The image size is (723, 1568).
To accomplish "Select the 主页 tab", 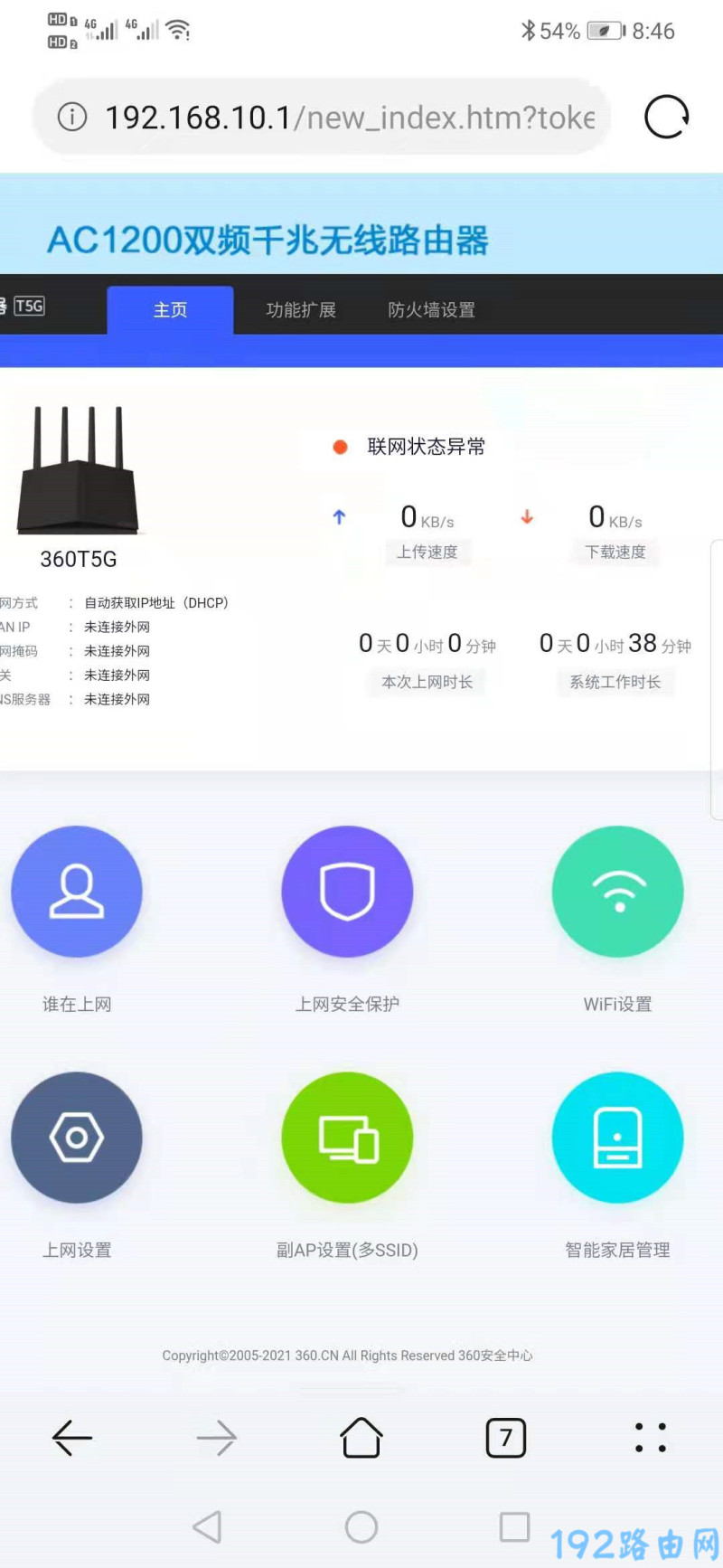I will pyautogui.click(x=170, y=310).
